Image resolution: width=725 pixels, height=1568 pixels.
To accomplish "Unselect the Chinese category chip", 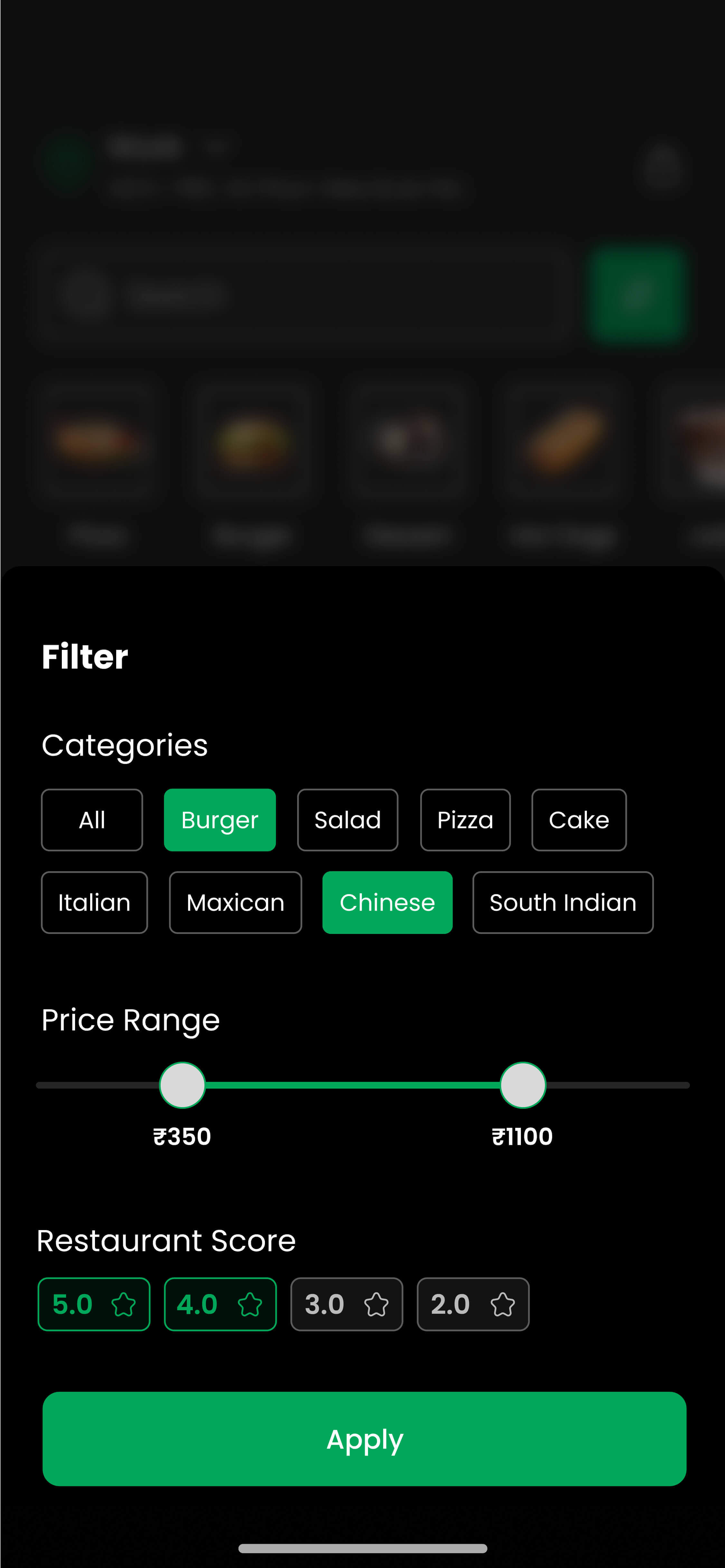I will pos(387,902).
